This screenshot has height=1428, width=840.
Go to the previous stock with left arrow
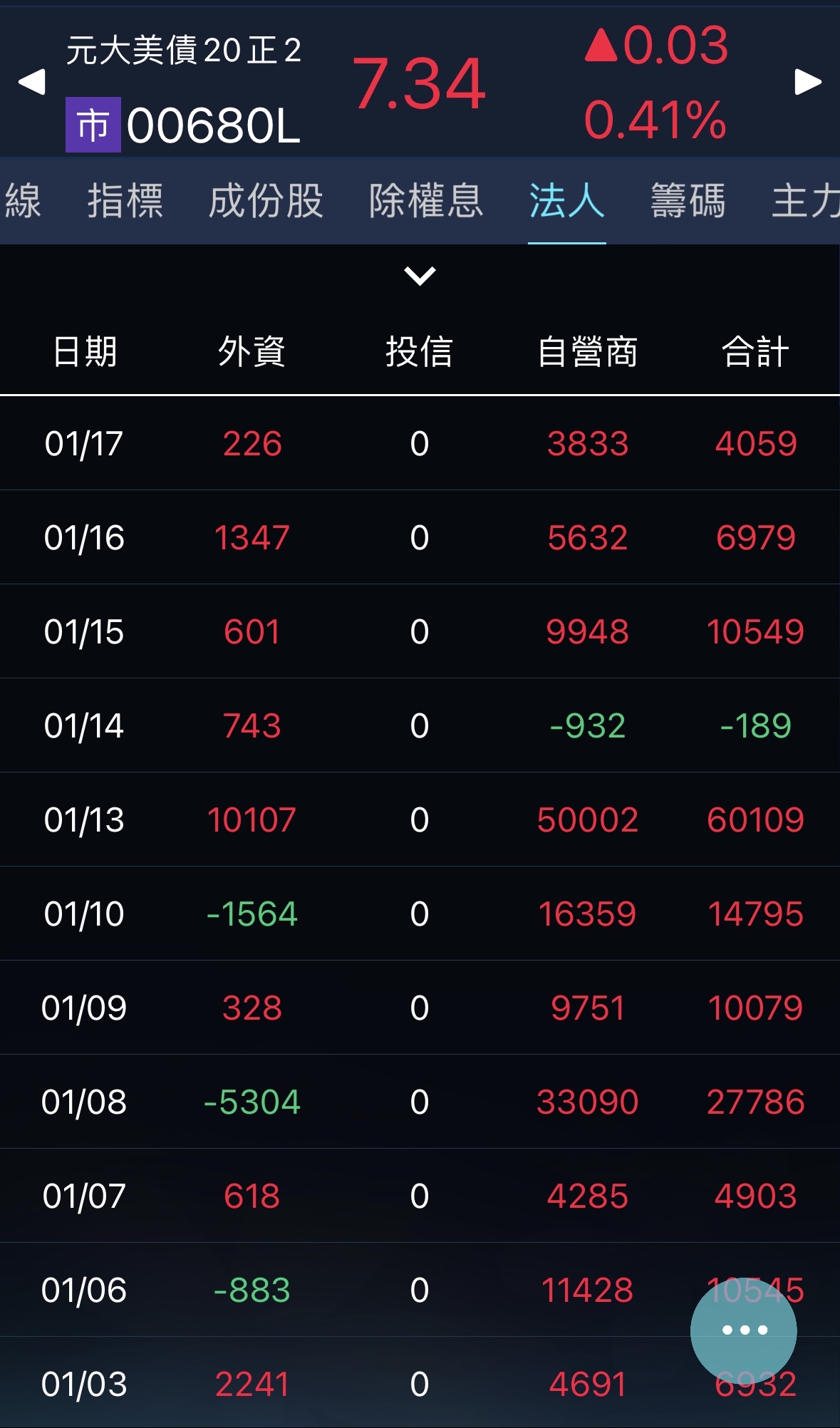tap(32, 82)
